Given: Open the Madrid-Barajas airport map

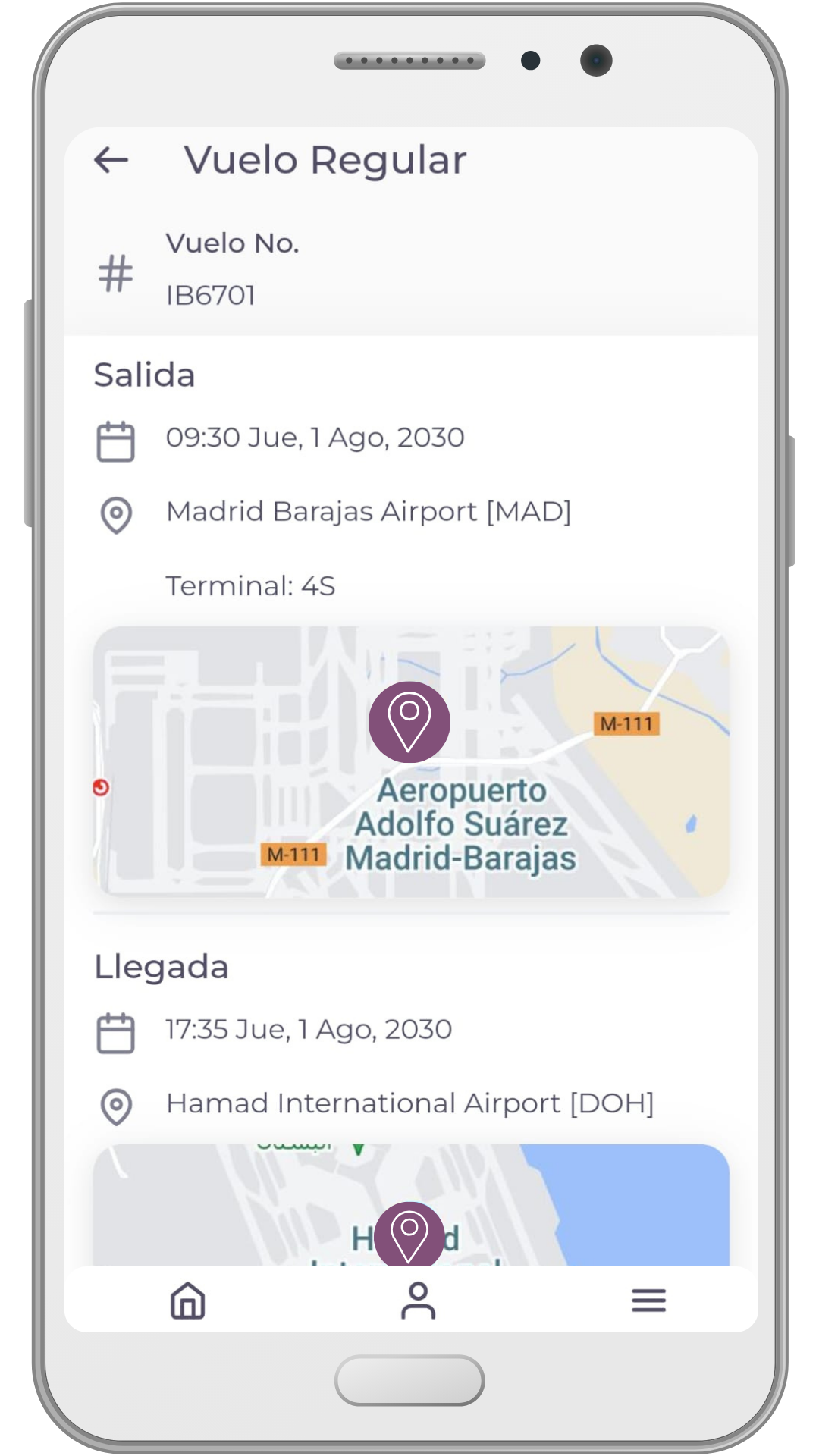Looking at the screenshot, I should click(410, 761).
